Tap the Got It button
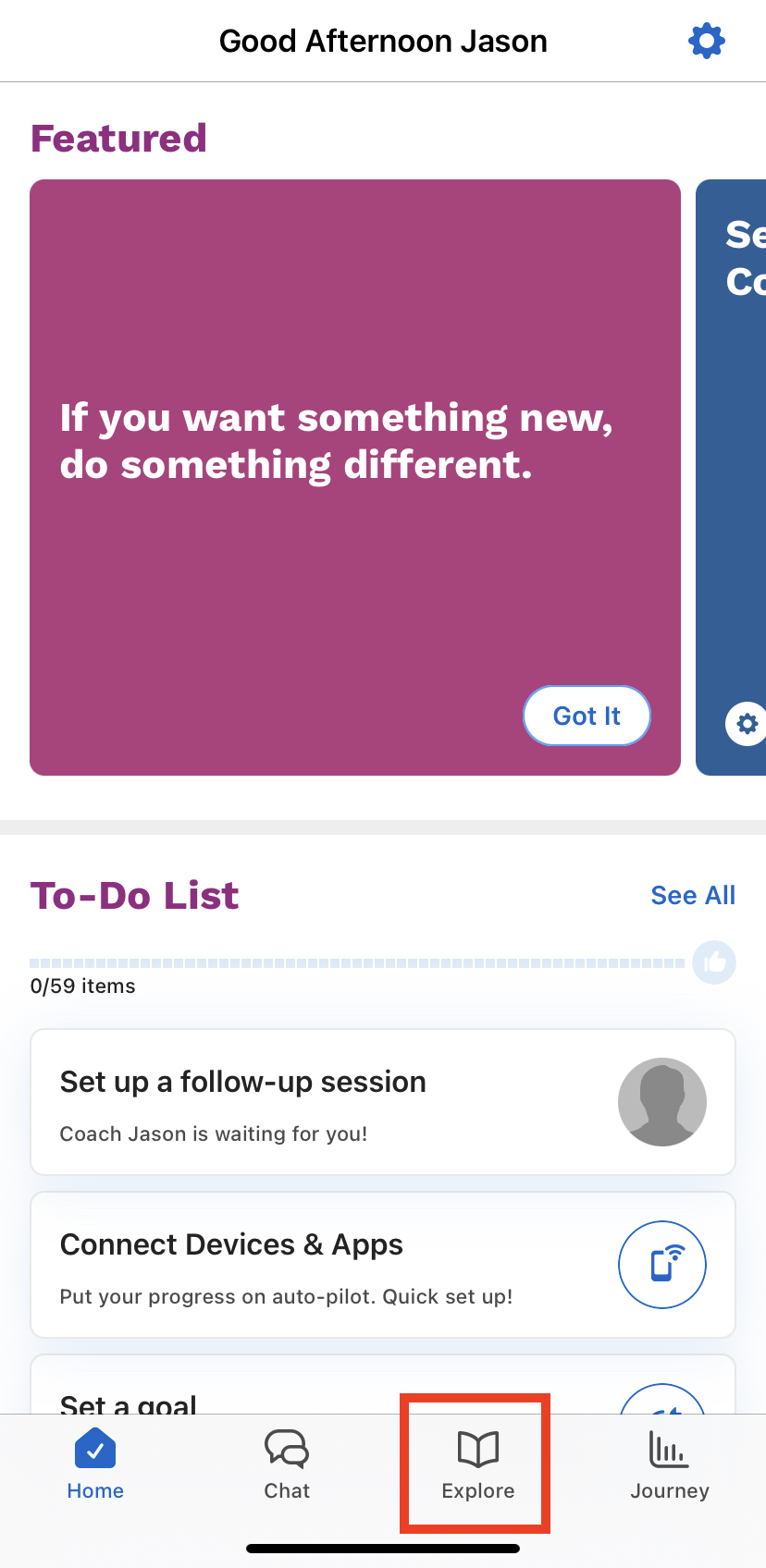766x1568 pixels. click(x=587, y=716)
